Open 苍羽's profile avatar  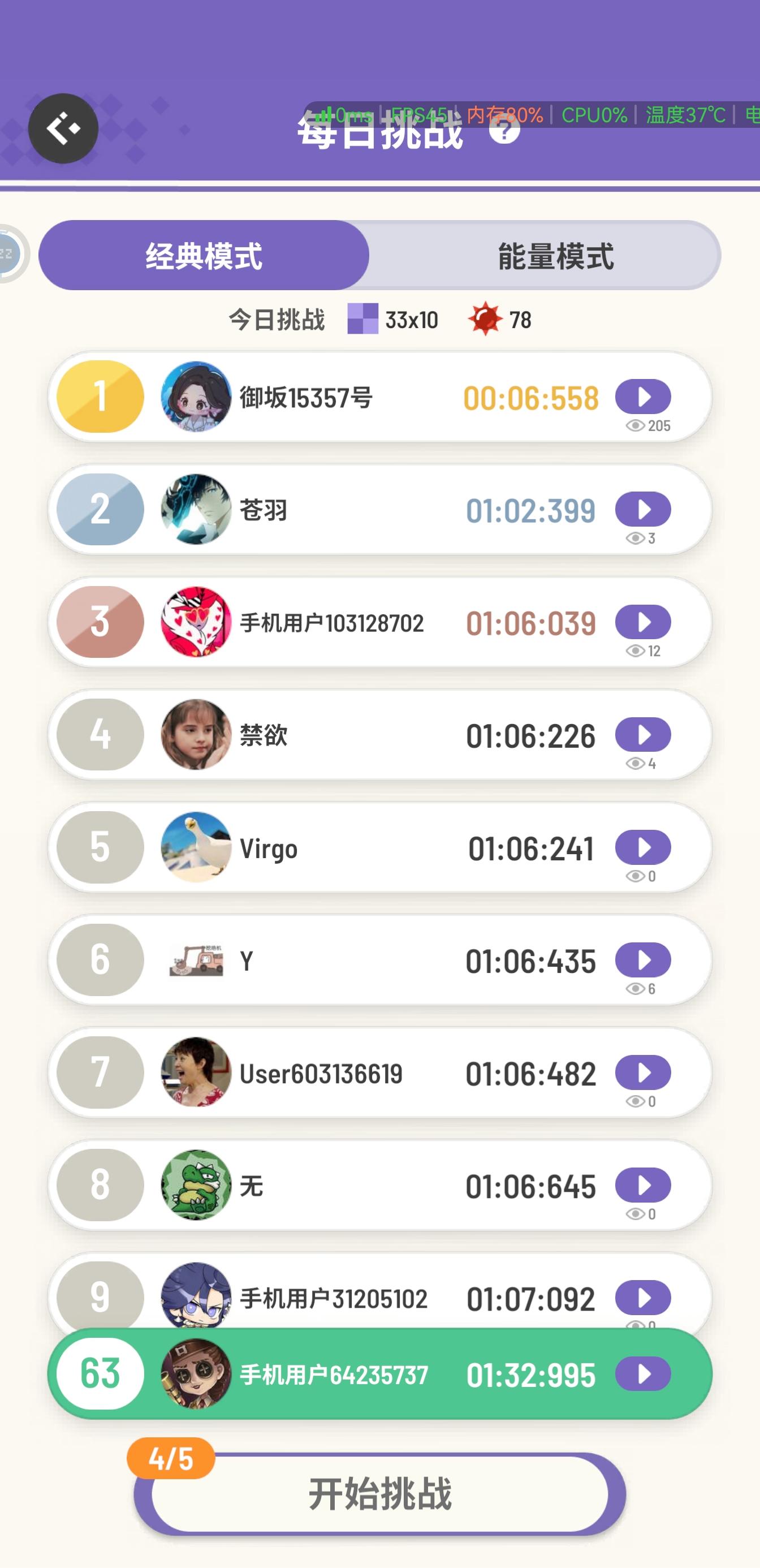click(196, 510)
